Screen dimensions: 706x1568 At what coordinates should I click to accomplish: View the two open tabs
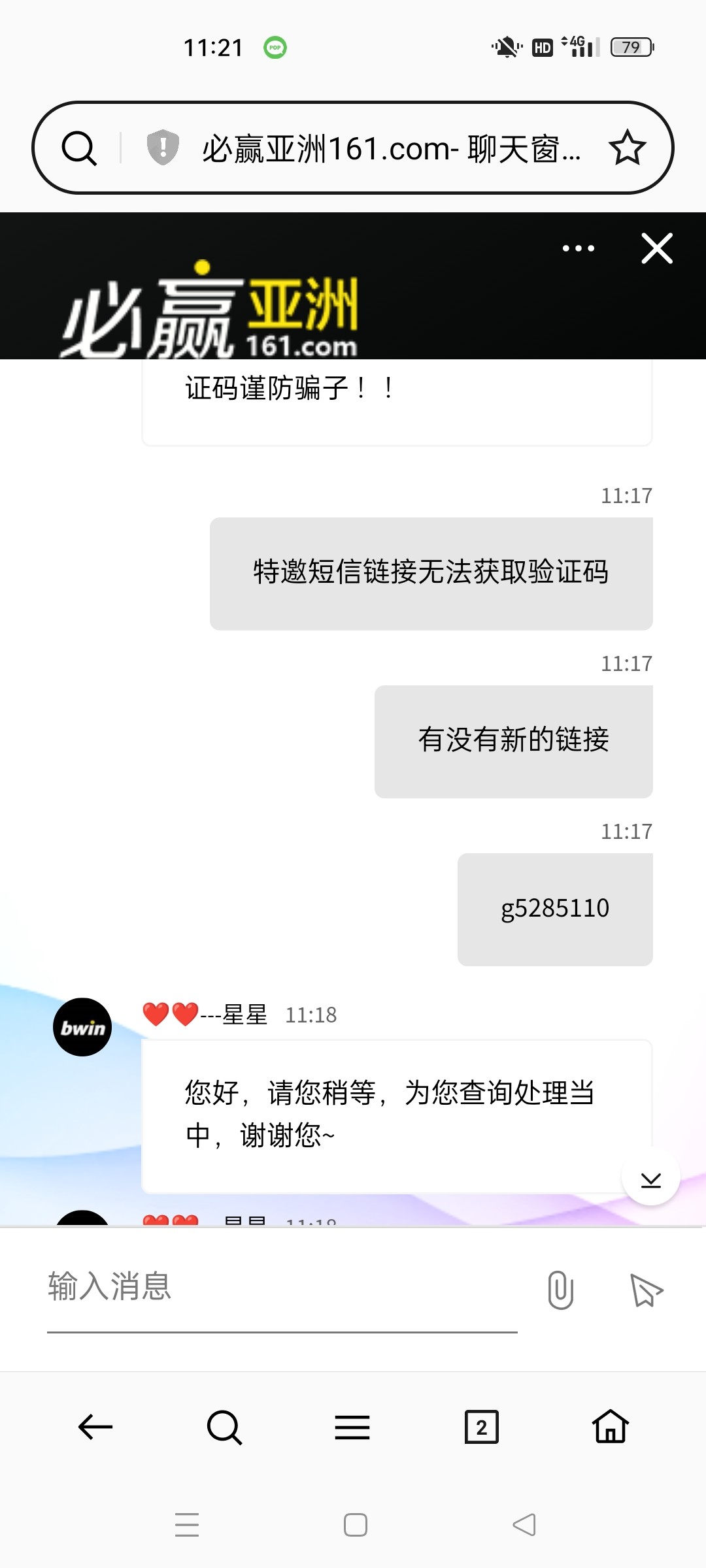click(481, 1427)
